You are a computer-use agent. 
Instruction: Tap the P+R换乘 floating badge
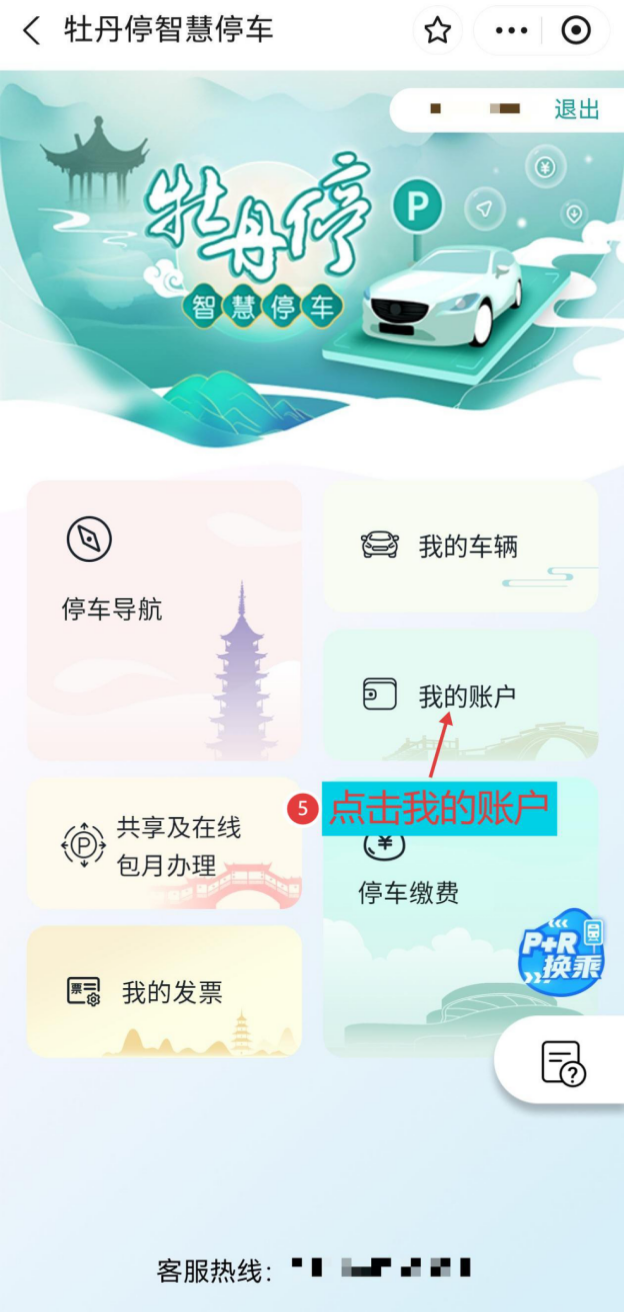[x=561, y=951]
